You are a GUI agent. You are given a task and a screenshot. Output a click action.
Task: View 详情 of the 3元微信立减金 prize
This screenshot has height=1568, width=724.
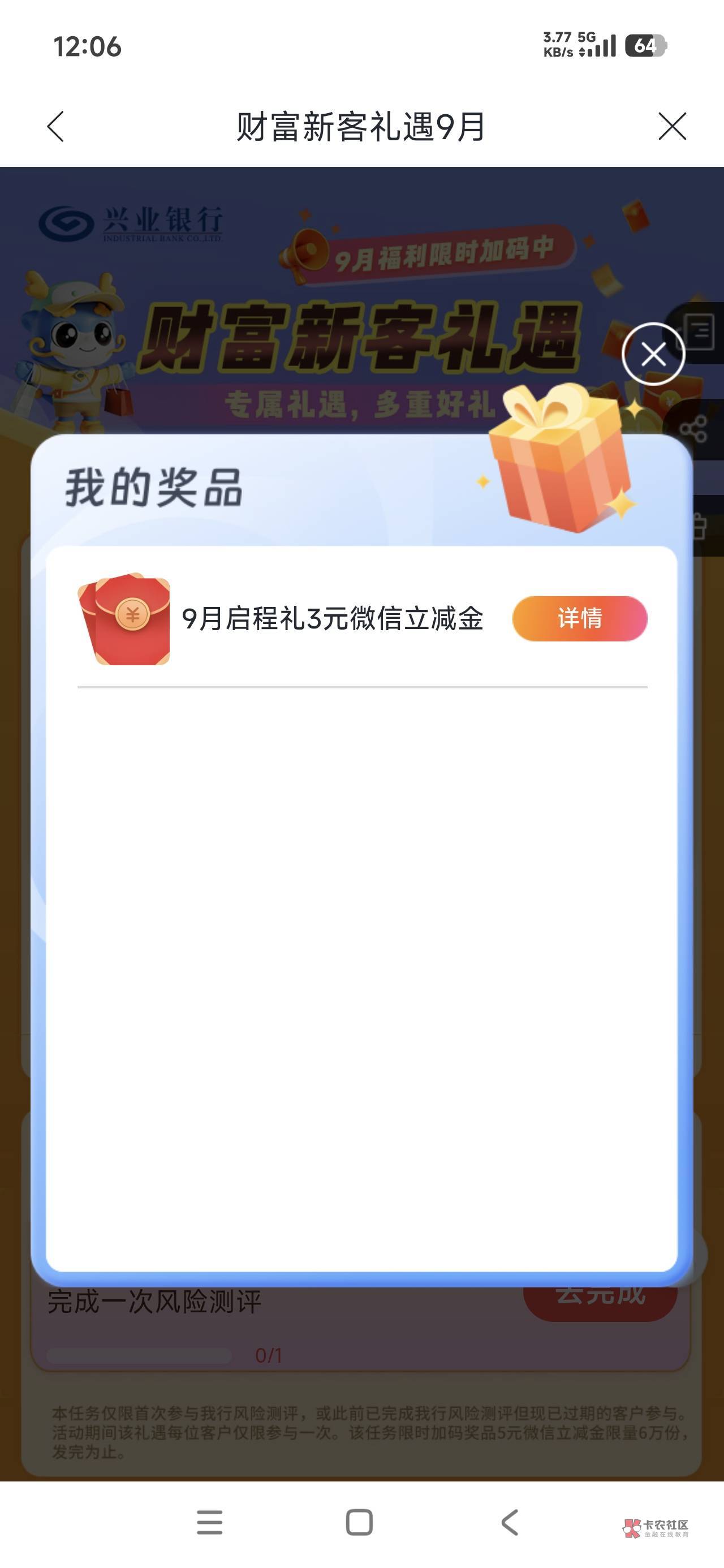pyautogui.click(x=580, y=618)
